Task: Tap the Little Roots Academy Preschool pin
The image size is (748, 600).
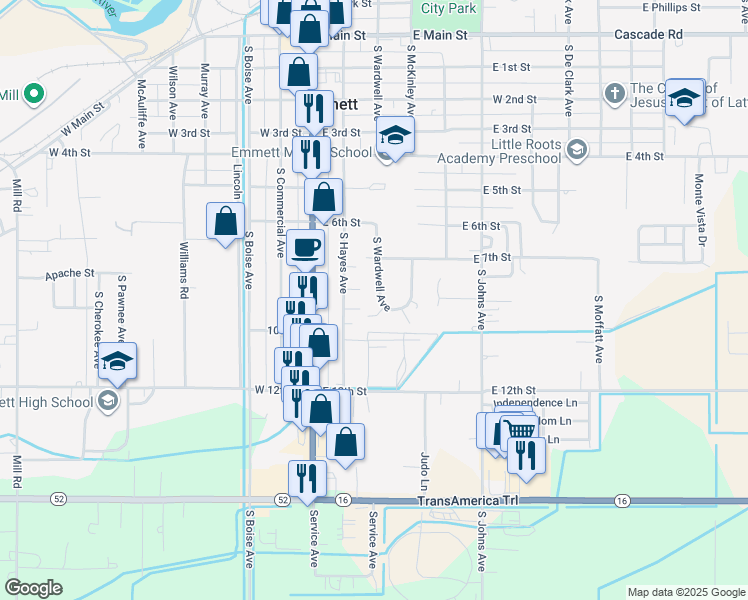Action: click(x=577, y=150)
